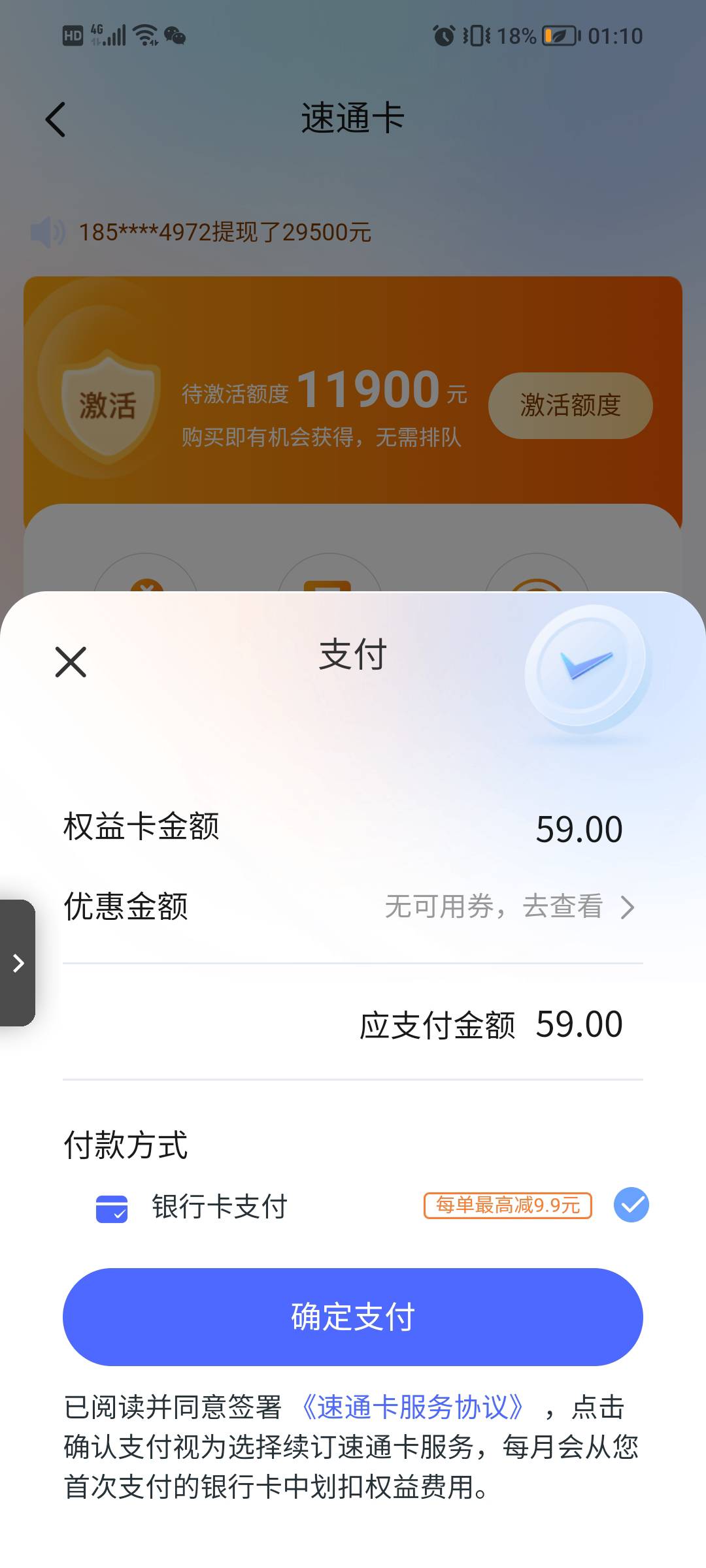Go back from the 速通卡 page

[x=56, y=120]
